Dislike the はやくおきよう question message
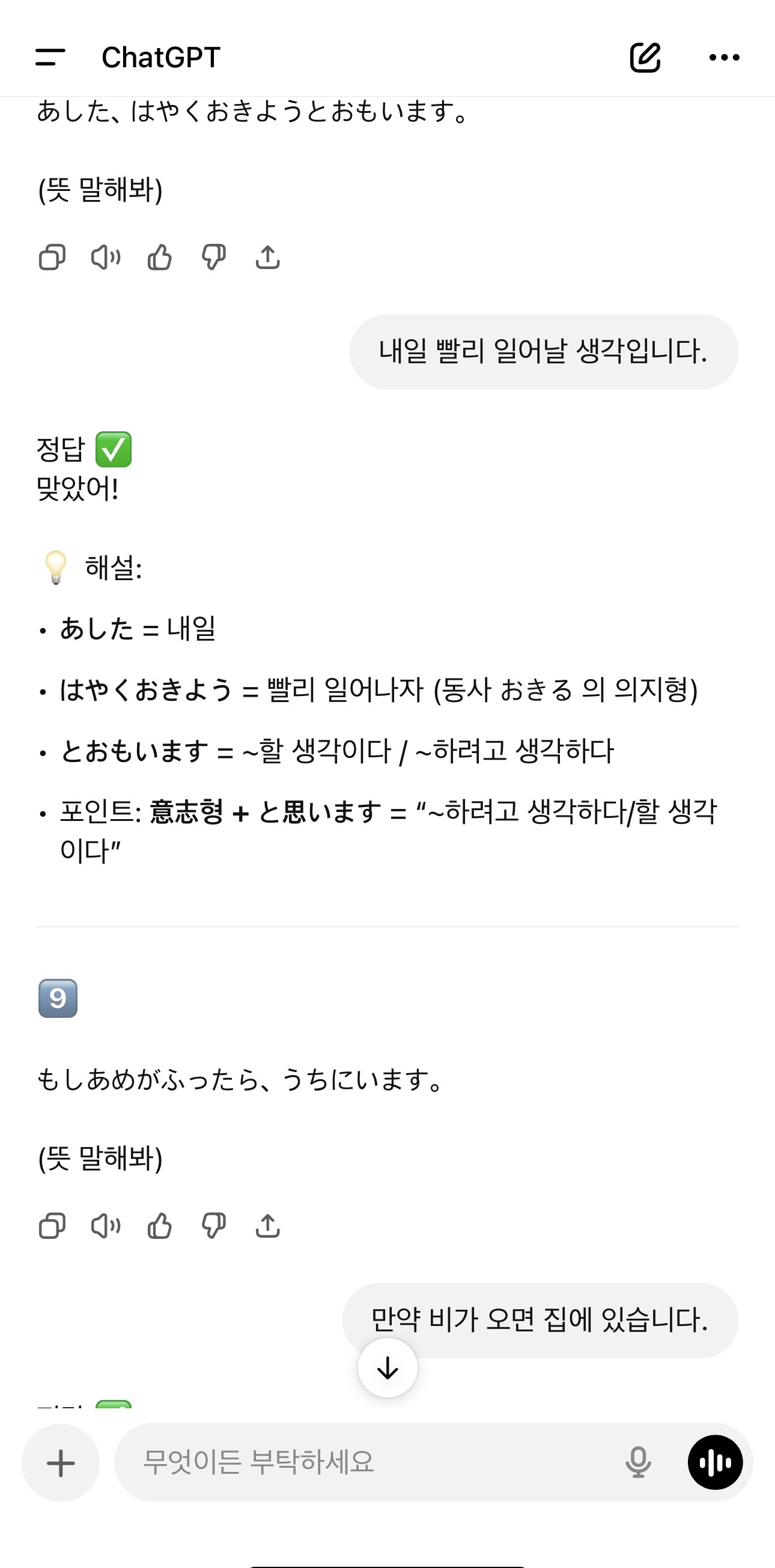This screenshot has height=1568, width=775. click(x=214, y=258)
